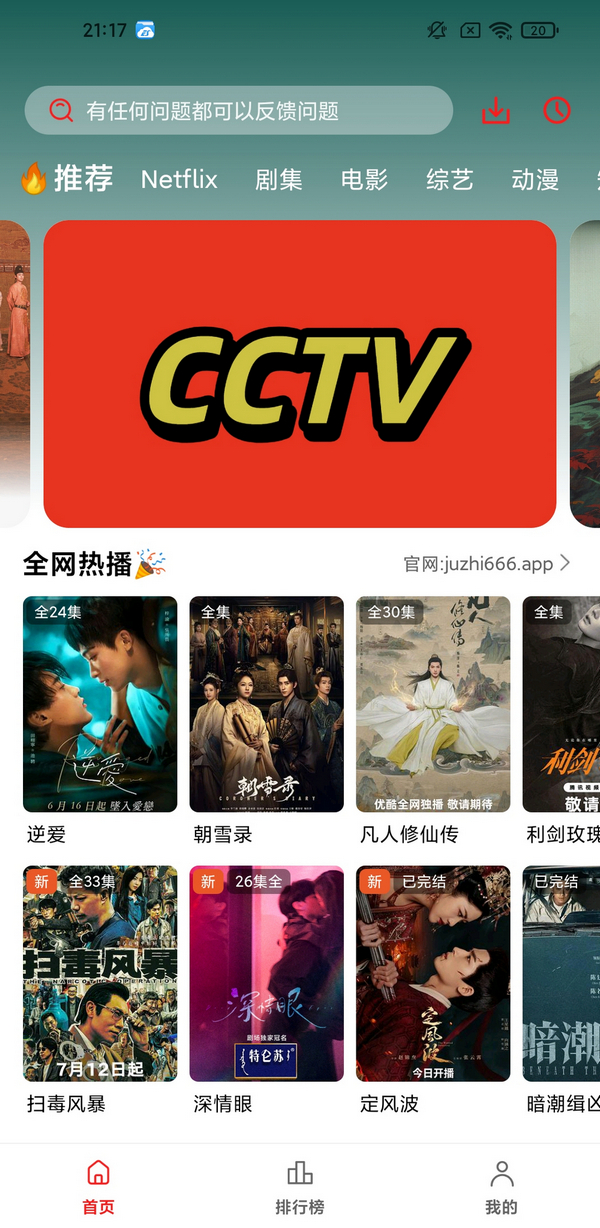Switch to the 剧集 tab
The width and height of the screenshot is (600, 1228).
pos(278,180)
